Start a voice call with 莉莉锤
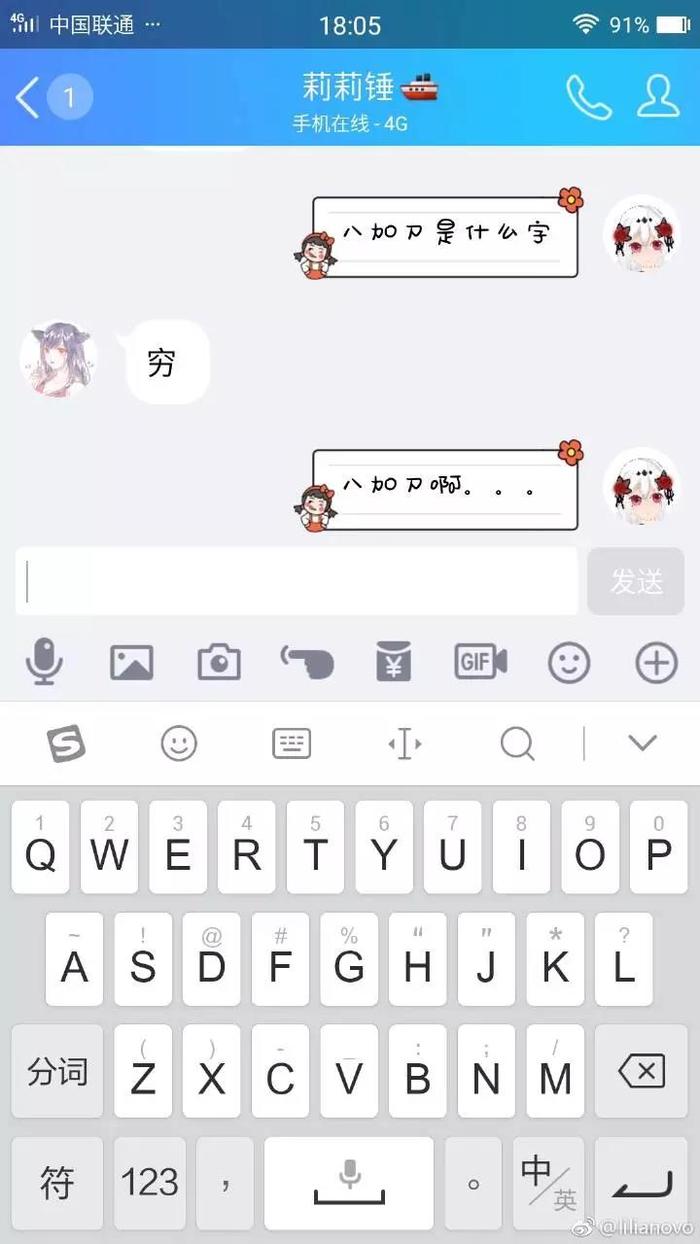The width and height of the screenshot is (700, 1244). click(588, 97)
